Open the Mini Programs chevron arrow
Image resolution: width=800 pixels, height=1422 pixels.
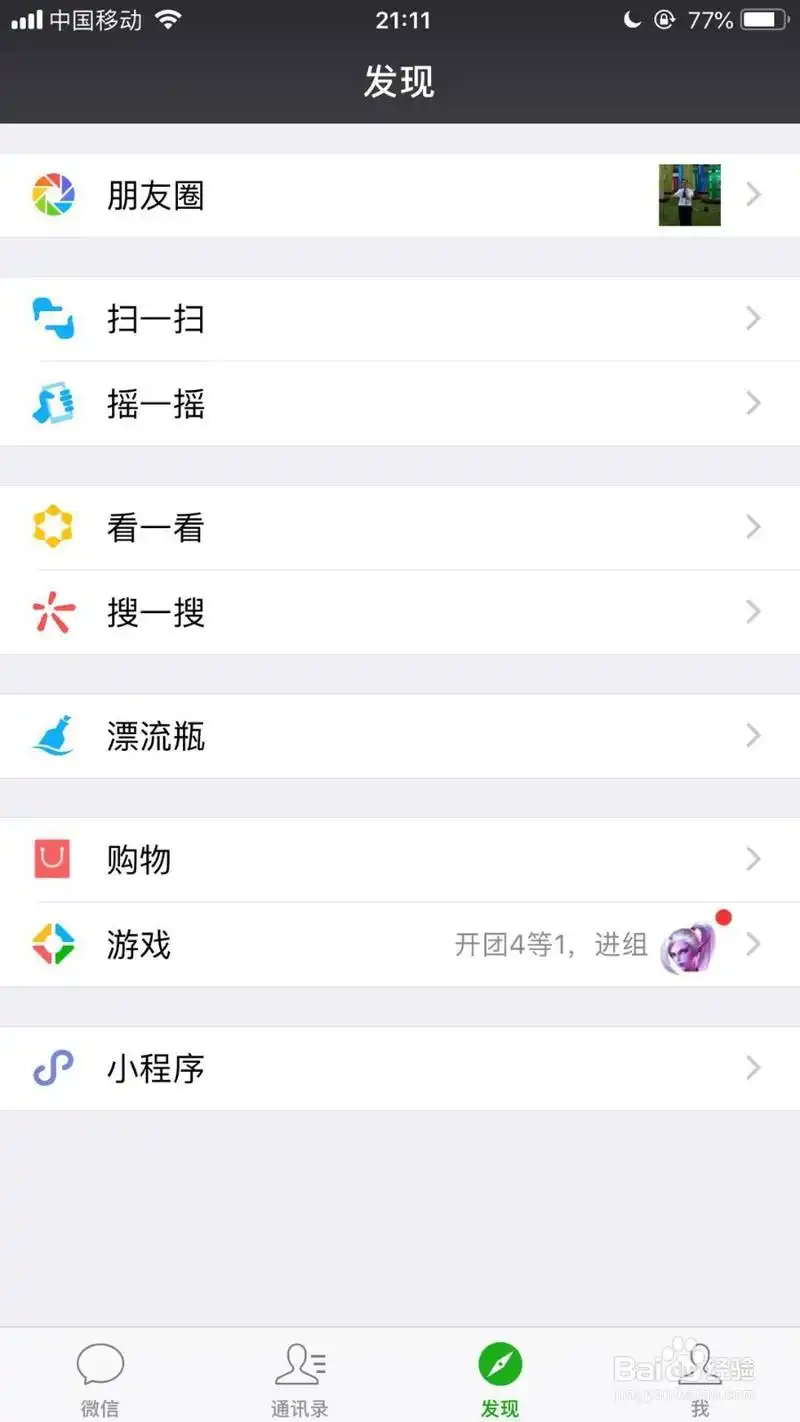(x=753, y=1068)
